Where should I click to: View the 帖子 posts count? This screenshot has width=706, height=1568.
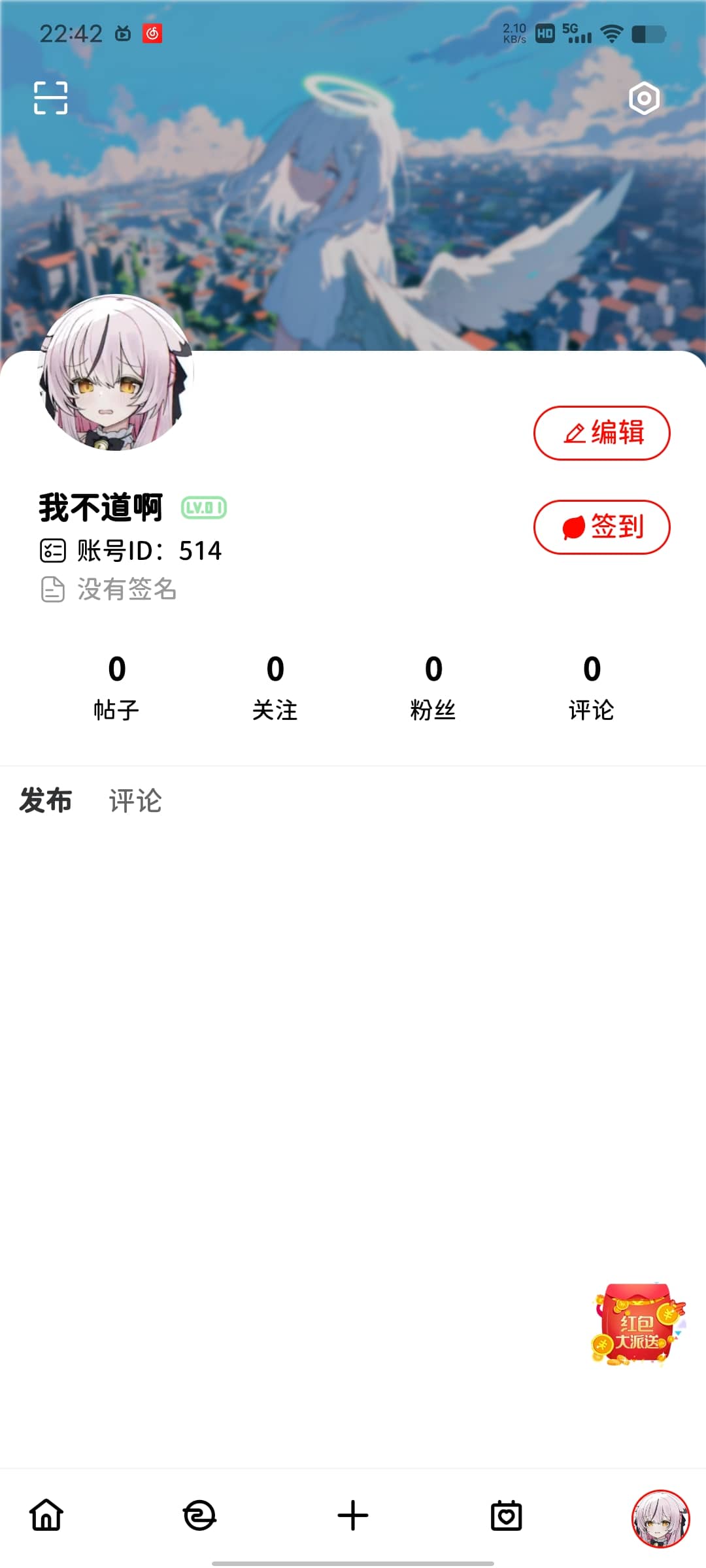point(116,687)
